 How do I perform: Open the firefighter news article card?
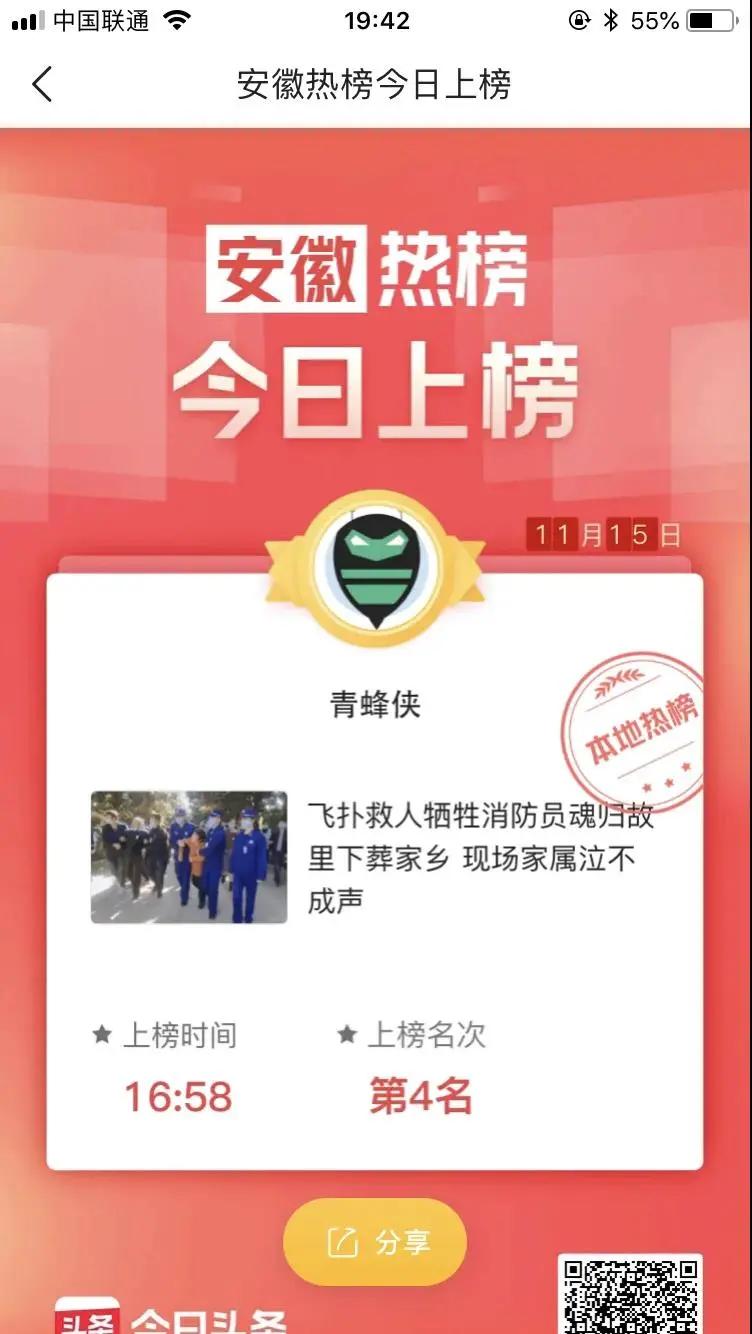point(375,858)
